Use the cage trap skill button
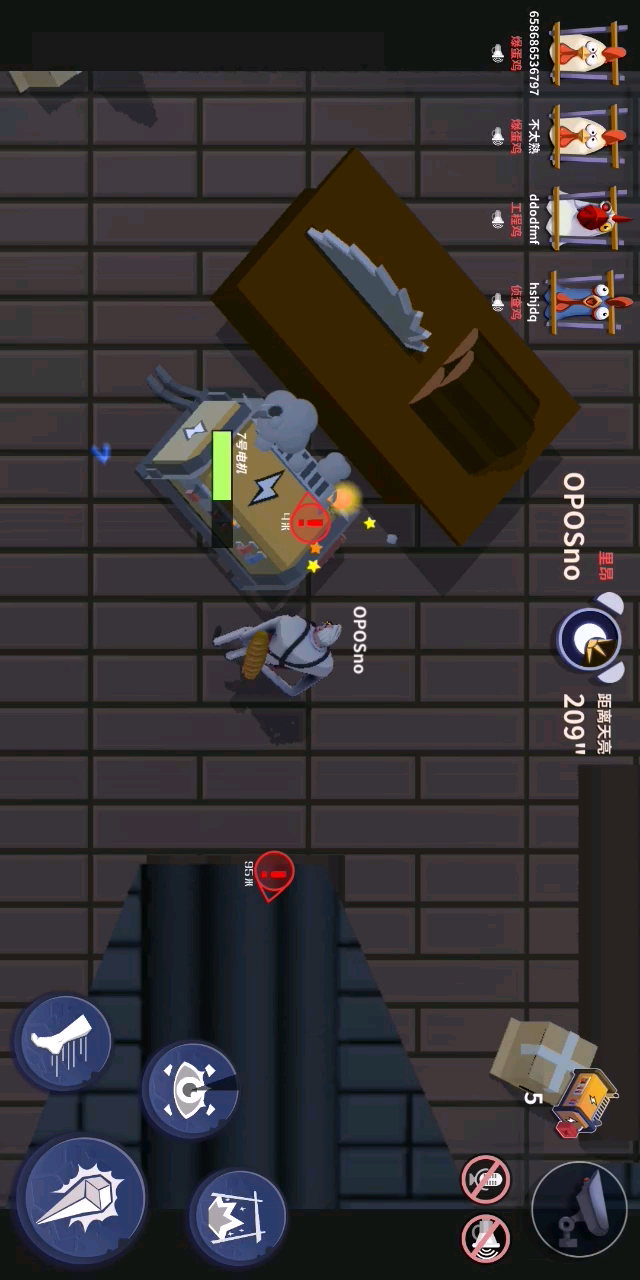Image resolution: width=640 pixels, height=1280 pixels. [238, 1217]
